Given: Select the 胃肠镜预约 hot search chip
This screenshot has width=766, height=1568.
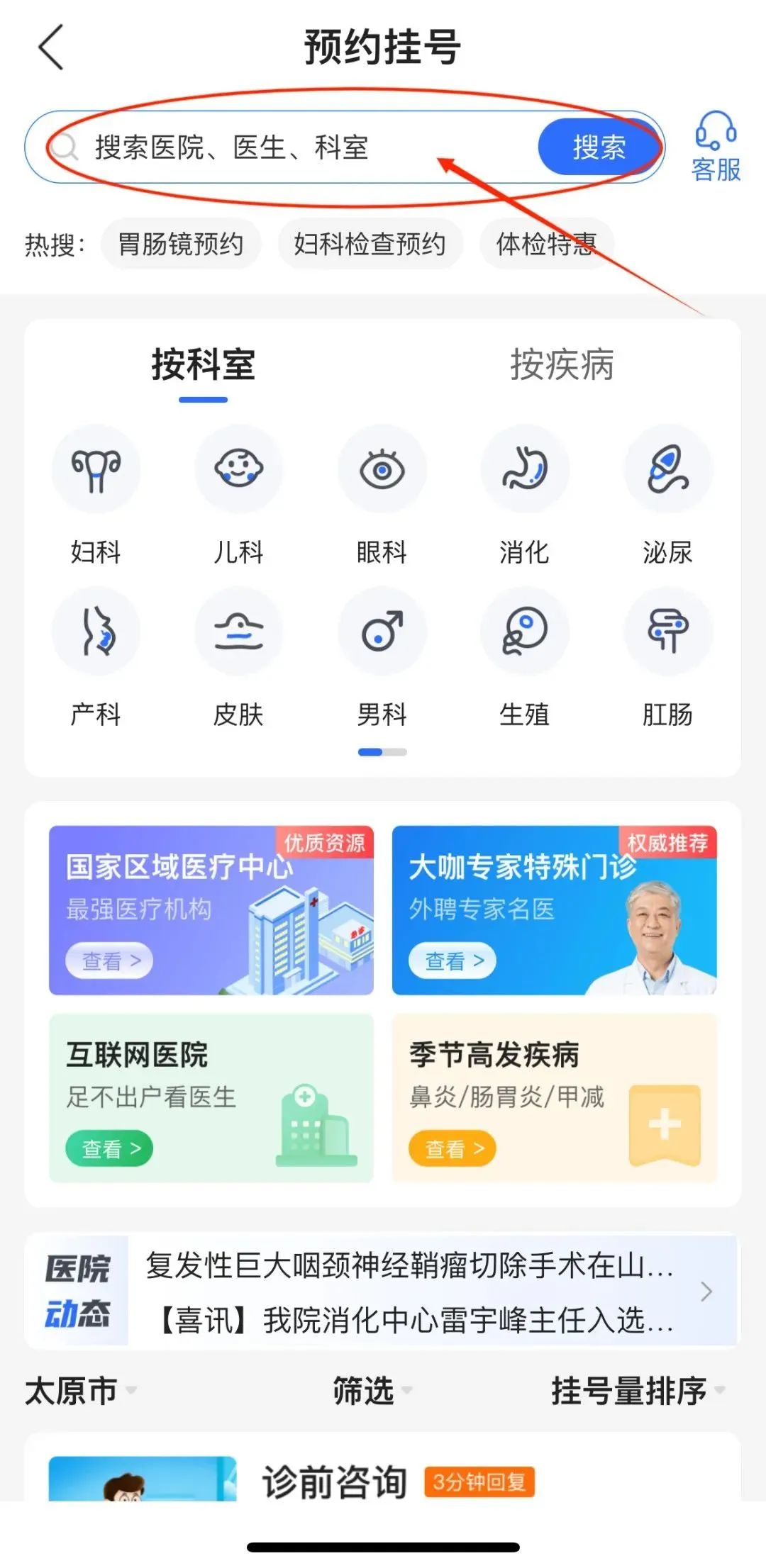Looking at the screenshot, I should tap(181, 244).
